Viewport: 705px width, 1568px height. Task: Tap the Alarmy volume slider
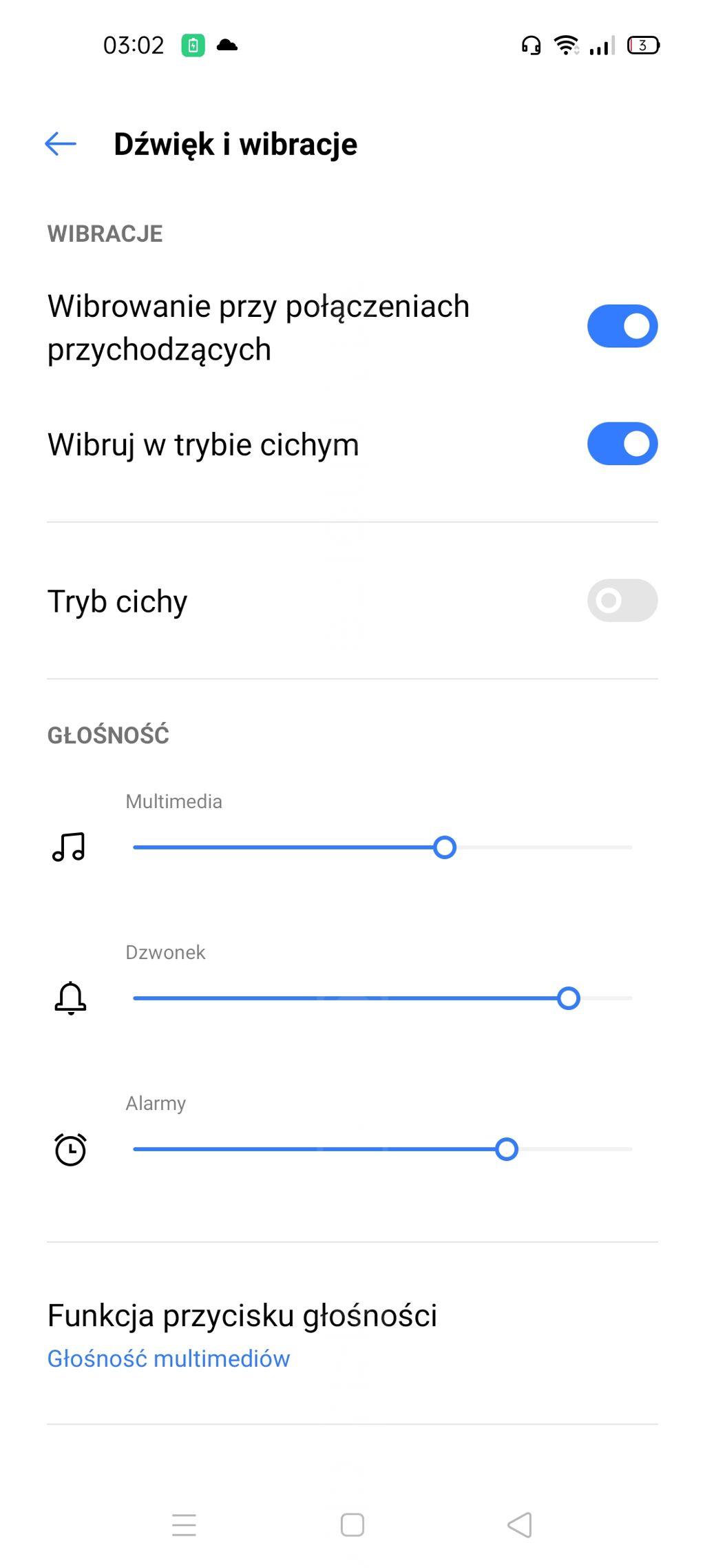(383, 1149)
